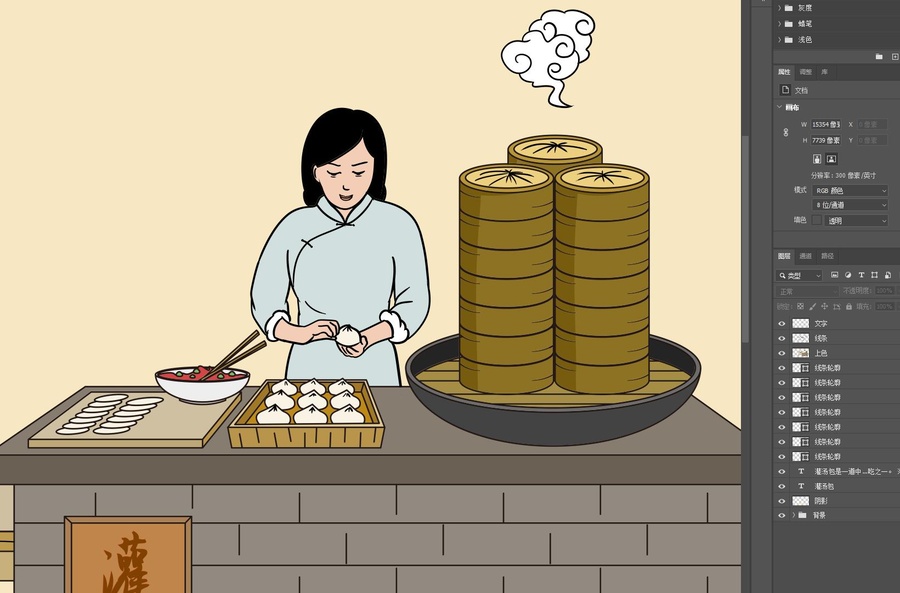Image resolution: width=900 pixels, height=593 pixels.
Task: Switch to the 通道 tab
Action: pos(806,255)
